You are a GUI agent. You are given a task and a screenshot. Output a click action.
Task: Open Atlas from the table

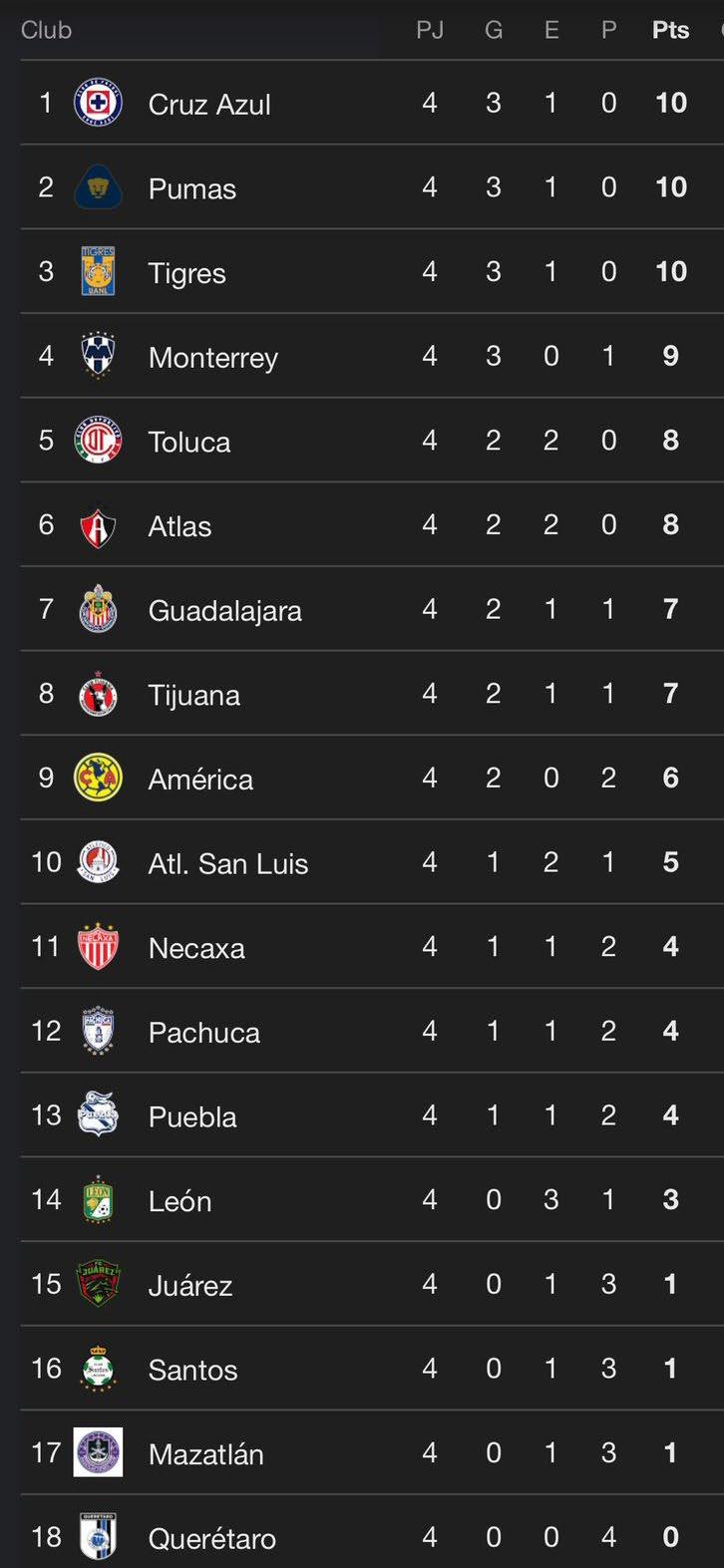pos(181,526)
